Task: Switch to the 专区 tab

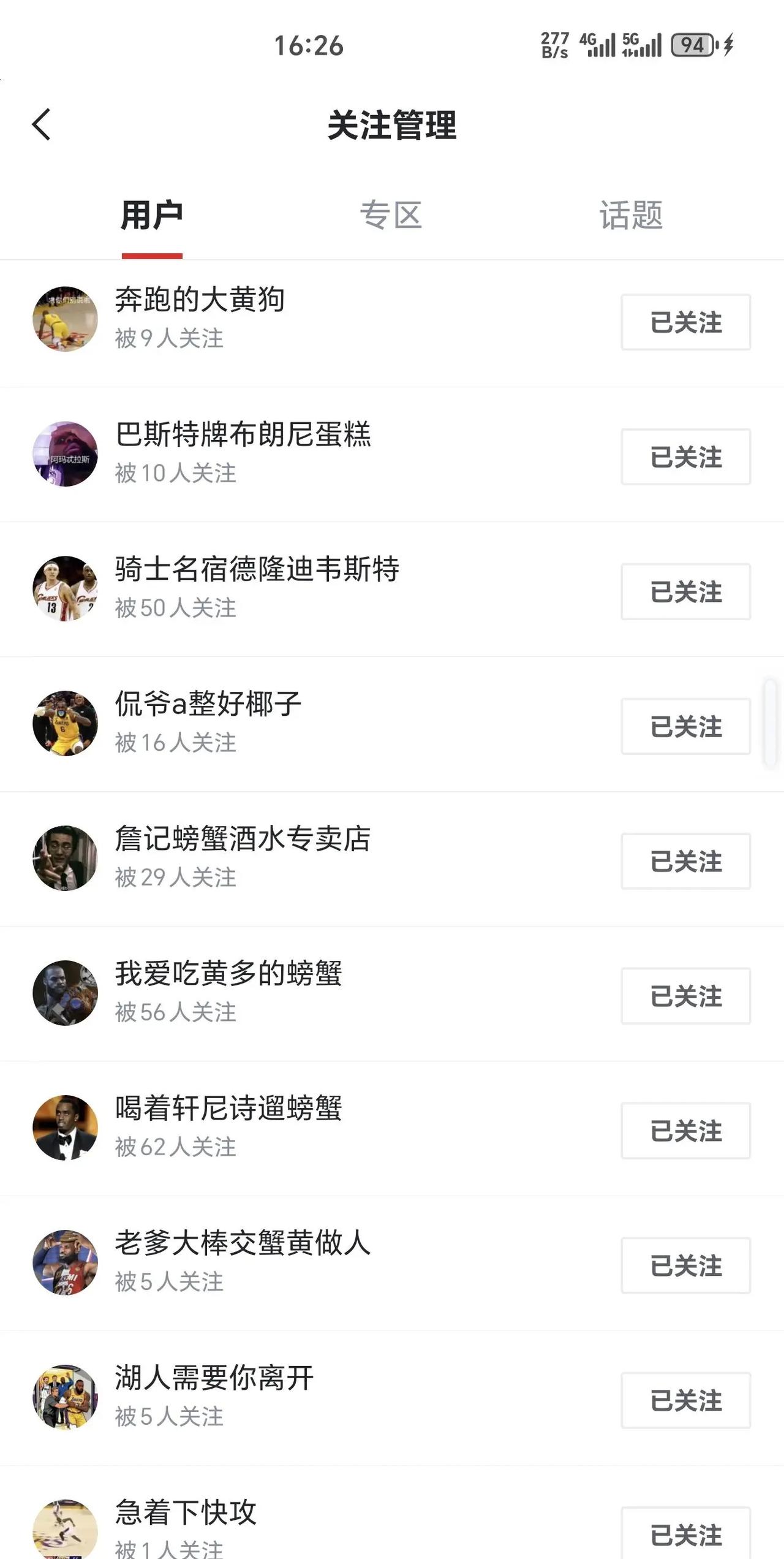Action: click(392, 216)
